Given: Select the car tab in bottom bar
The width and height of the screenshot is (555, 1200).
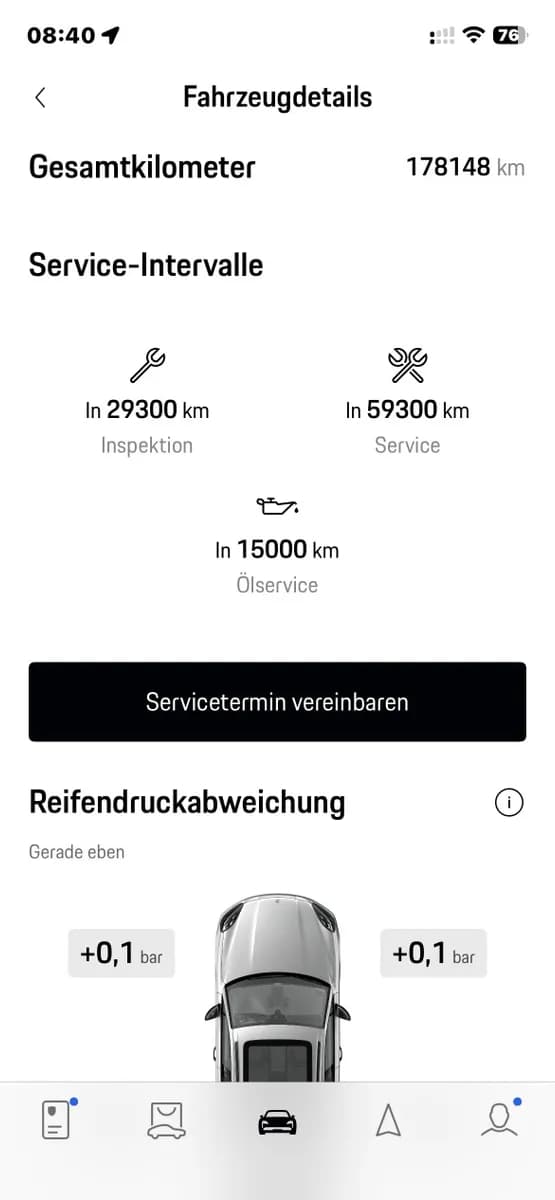Looking at the screenshot, I should pyautogui.click(x=277, y=1122).
